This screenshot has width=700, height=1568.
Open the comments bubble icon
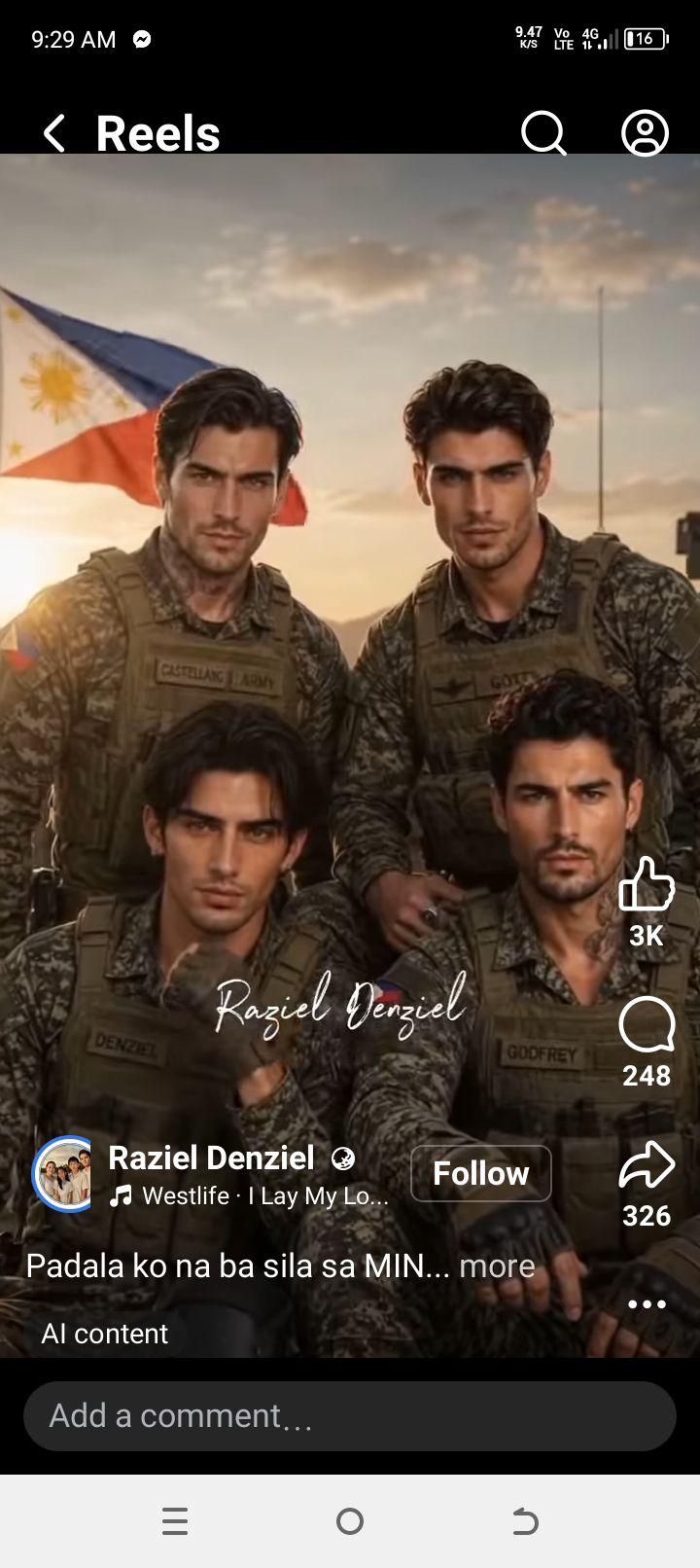point(647,1025)
